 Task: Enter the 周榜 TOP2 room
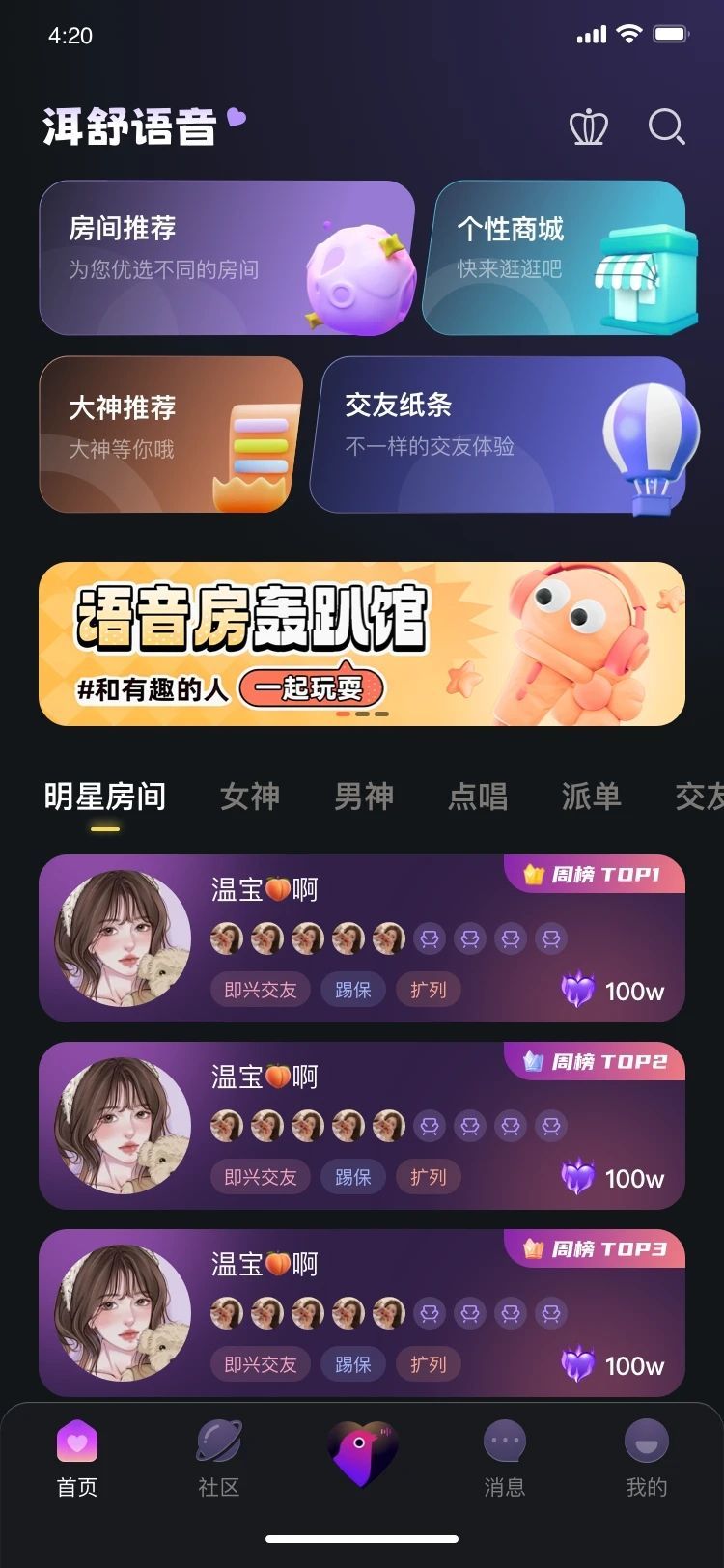point(362,1126)
